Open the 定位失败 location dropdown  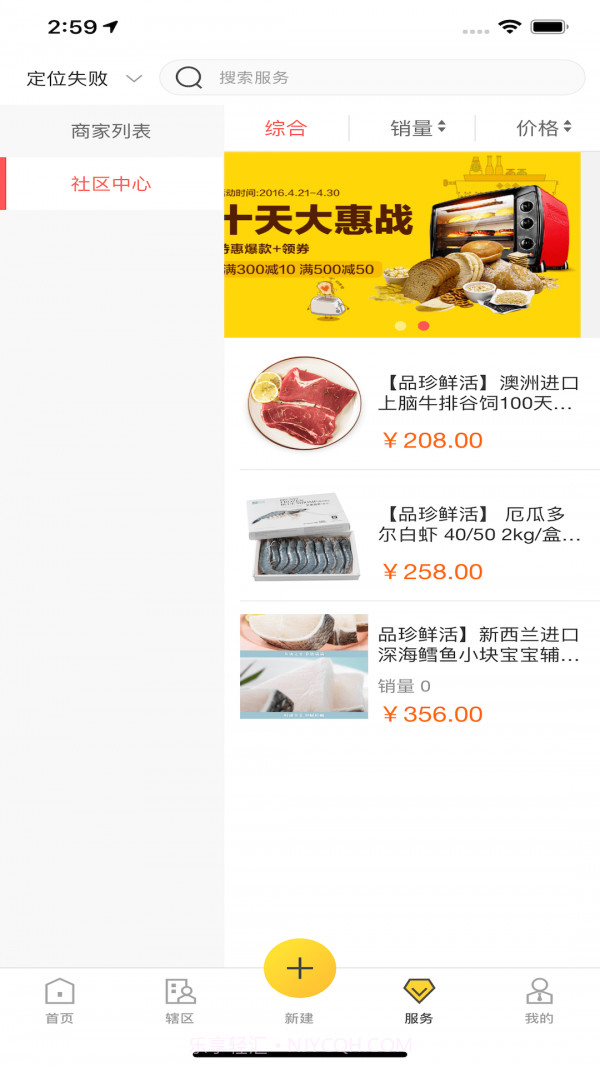[84, 78]
